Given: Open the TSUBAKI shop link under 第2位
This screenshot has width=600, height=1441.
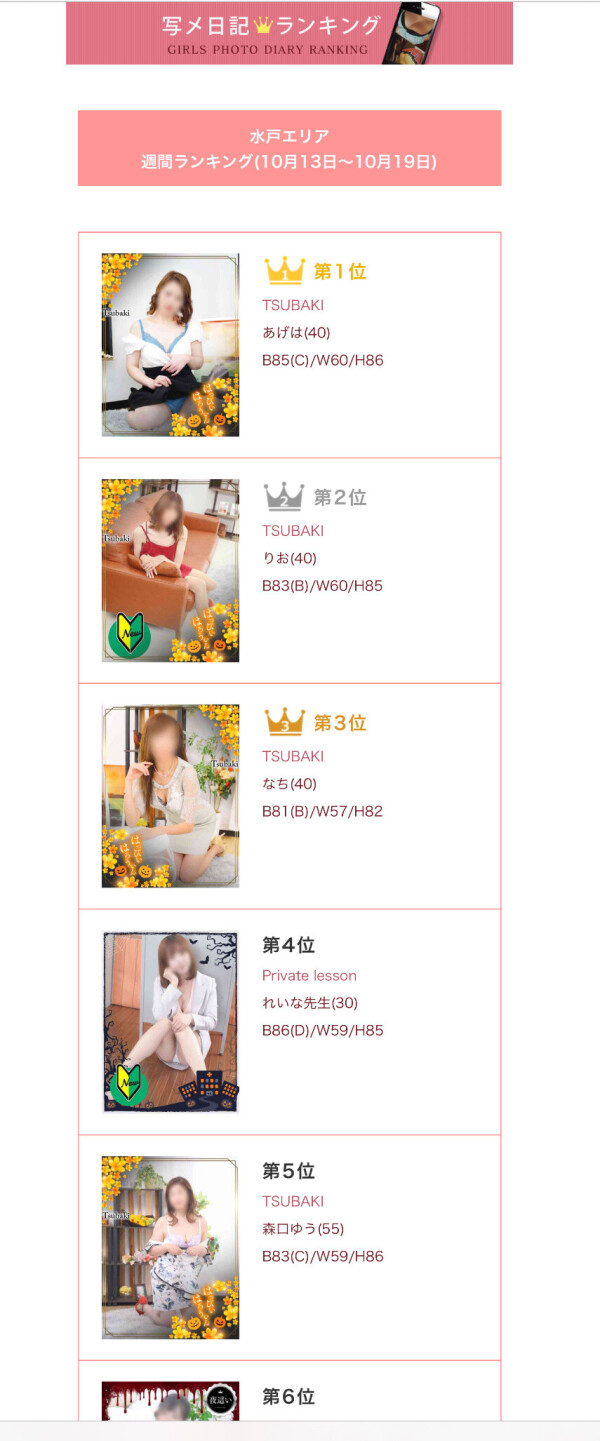Looking at the screenshot, I should tap(293, 531).
